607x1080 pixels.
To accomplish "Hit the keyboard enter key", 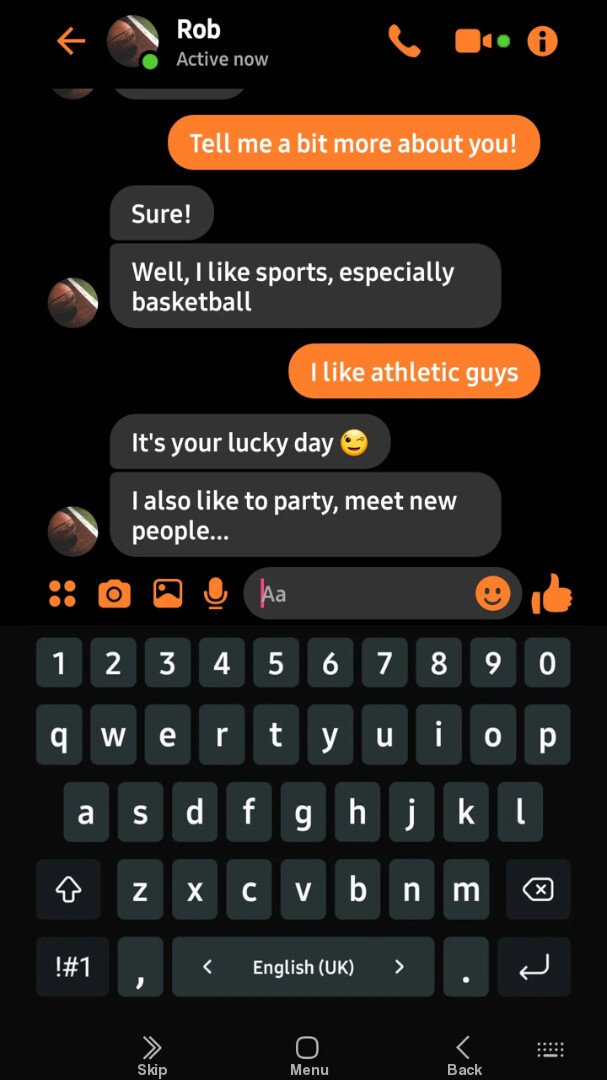I will [534, 967].
